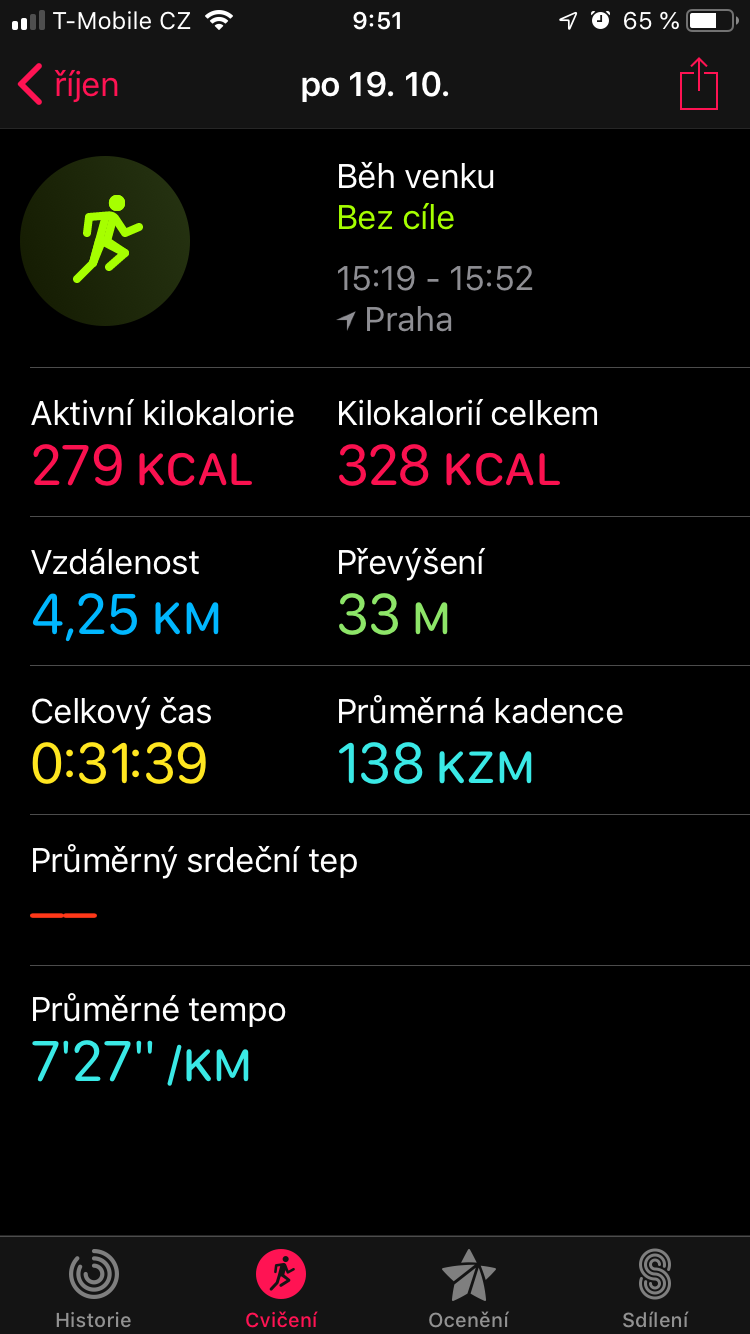This screenshot has height=1334, width=750.
Task: Select the Cvičení tab
Action: [x=281, y=1289]
